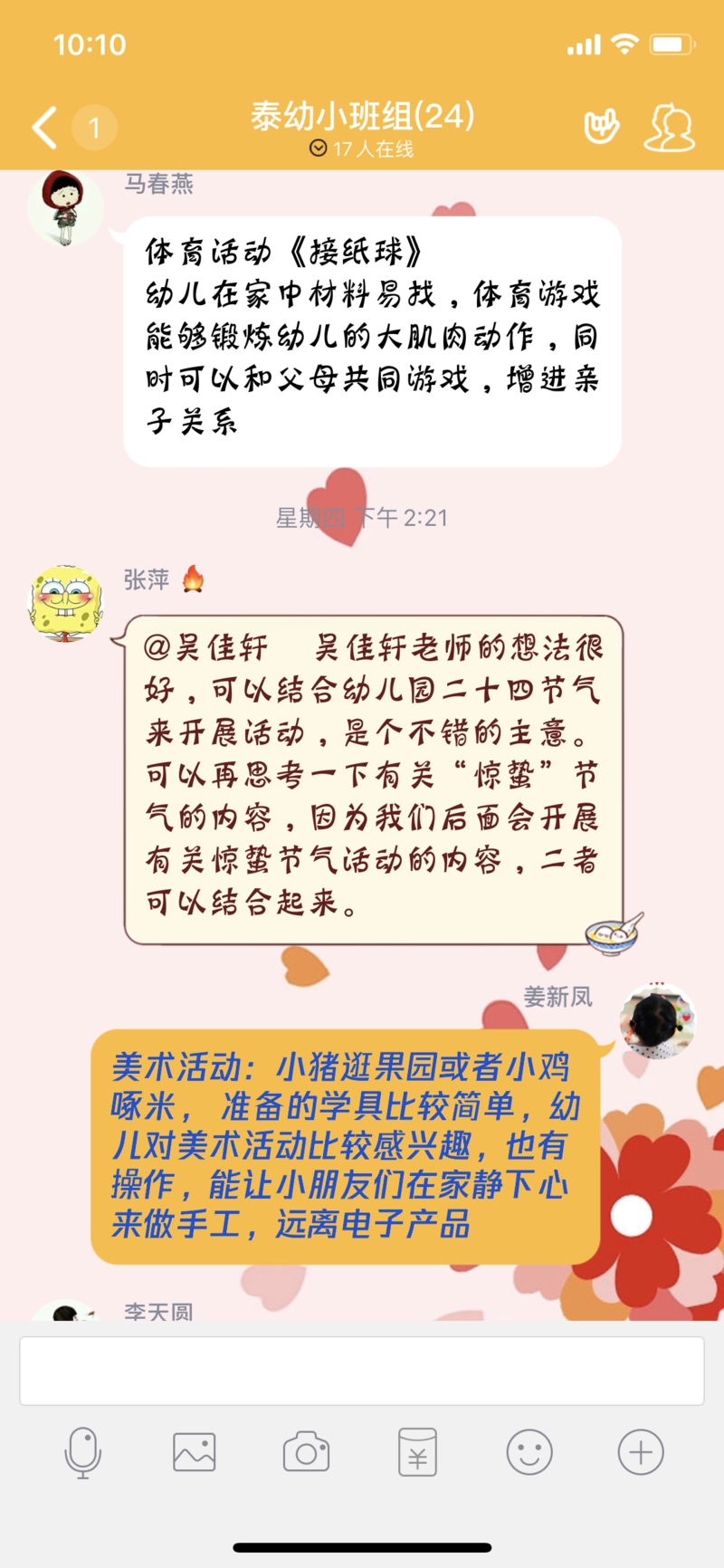724x1568 pixels.
Task: Open 张萍's SpongeBob avatar profile
Action: (x=65, y=603)
